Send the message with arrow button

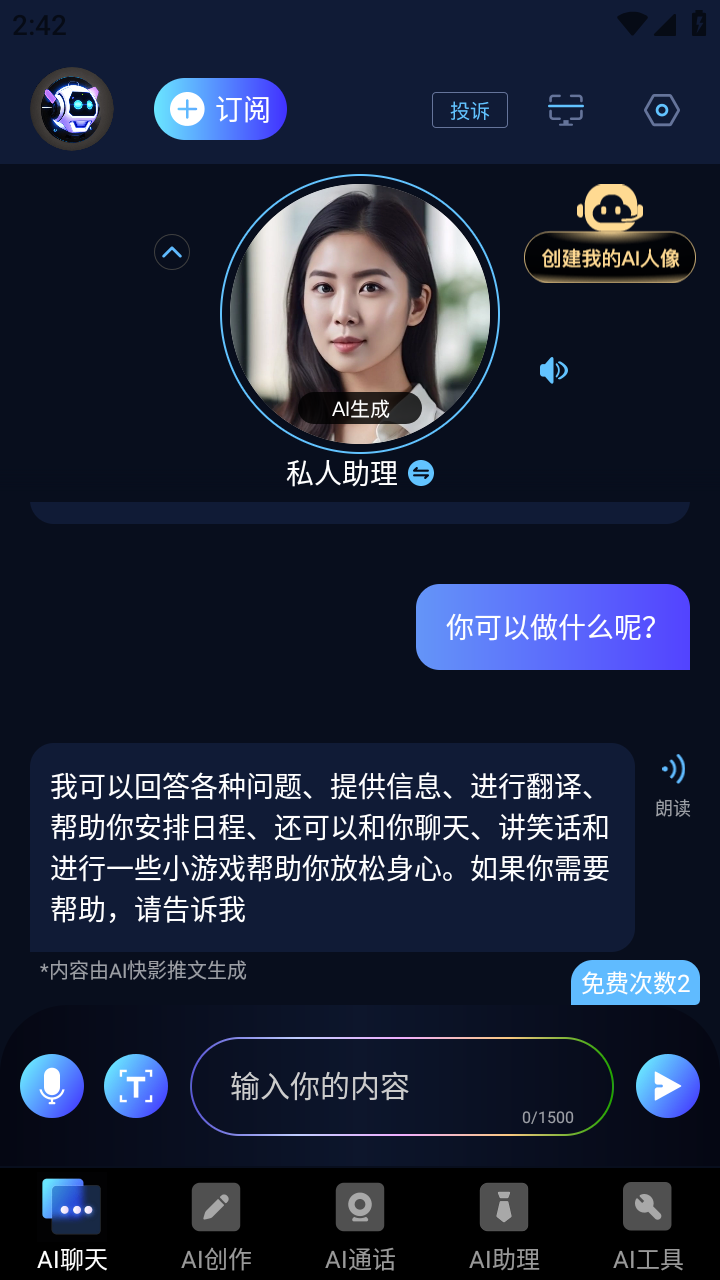pos(667,1086)
